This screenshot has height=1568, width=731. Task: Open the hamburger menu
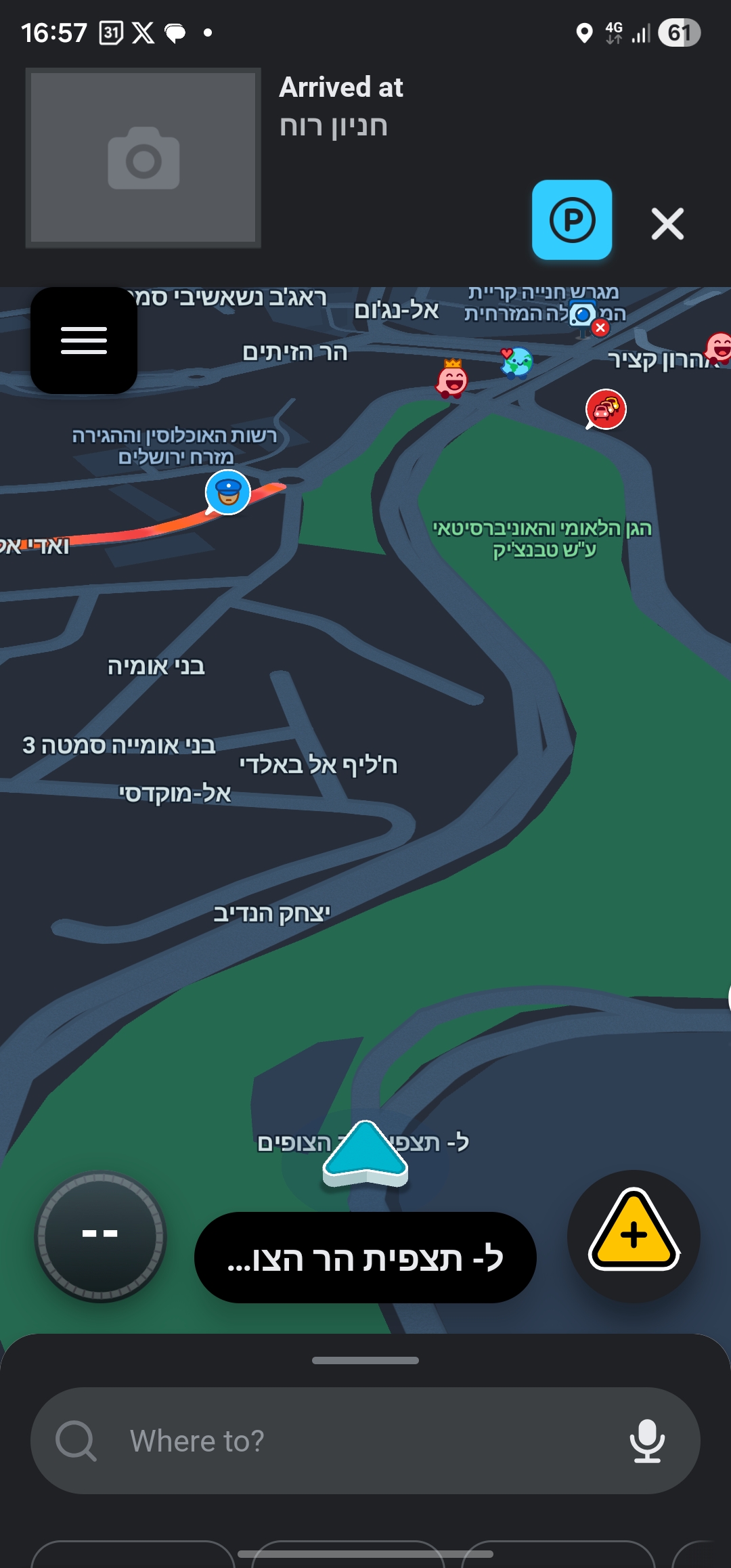tap(84, 341)
